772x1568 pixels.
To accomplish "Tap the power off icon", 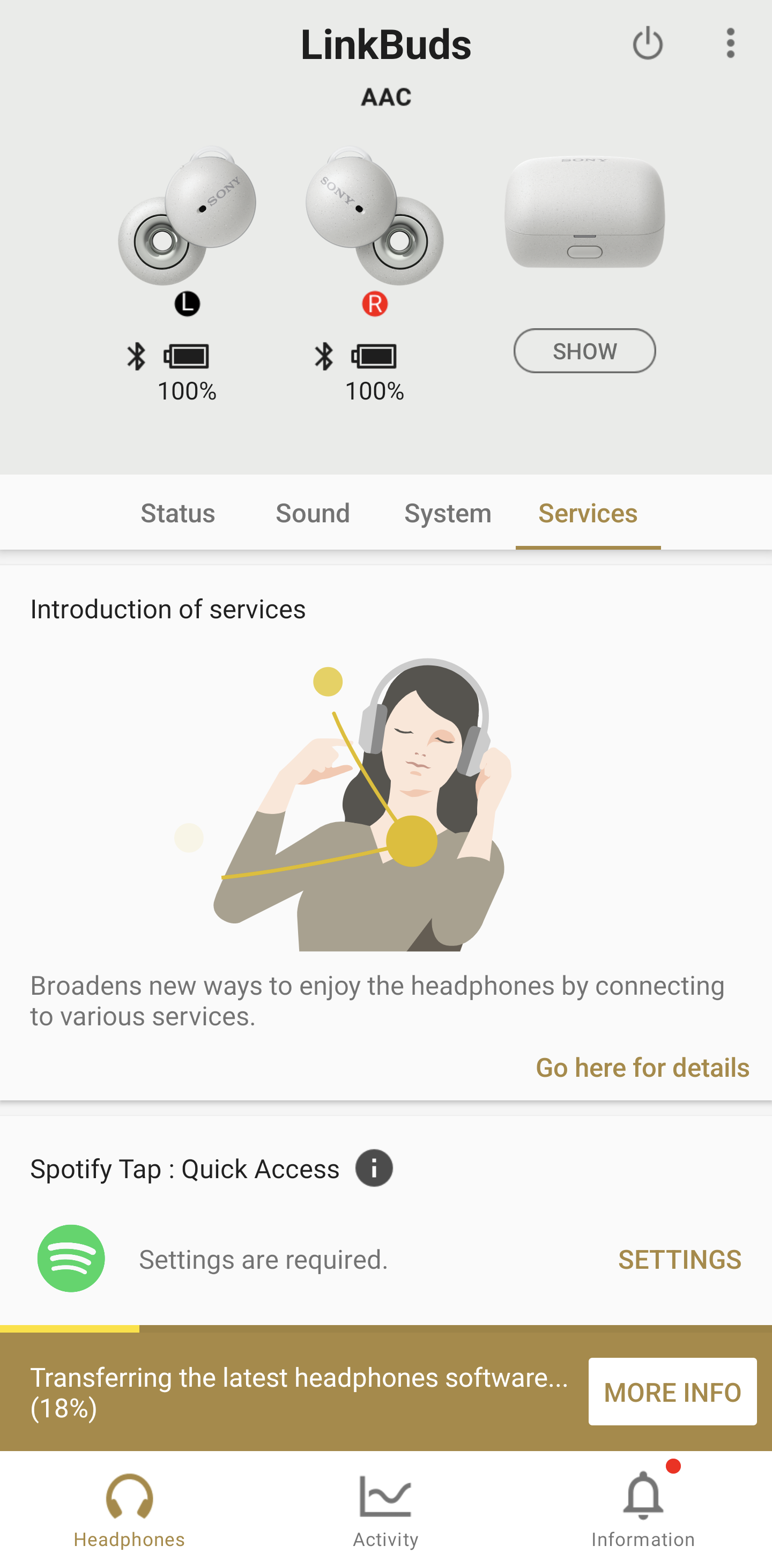I will pos(647,43).
